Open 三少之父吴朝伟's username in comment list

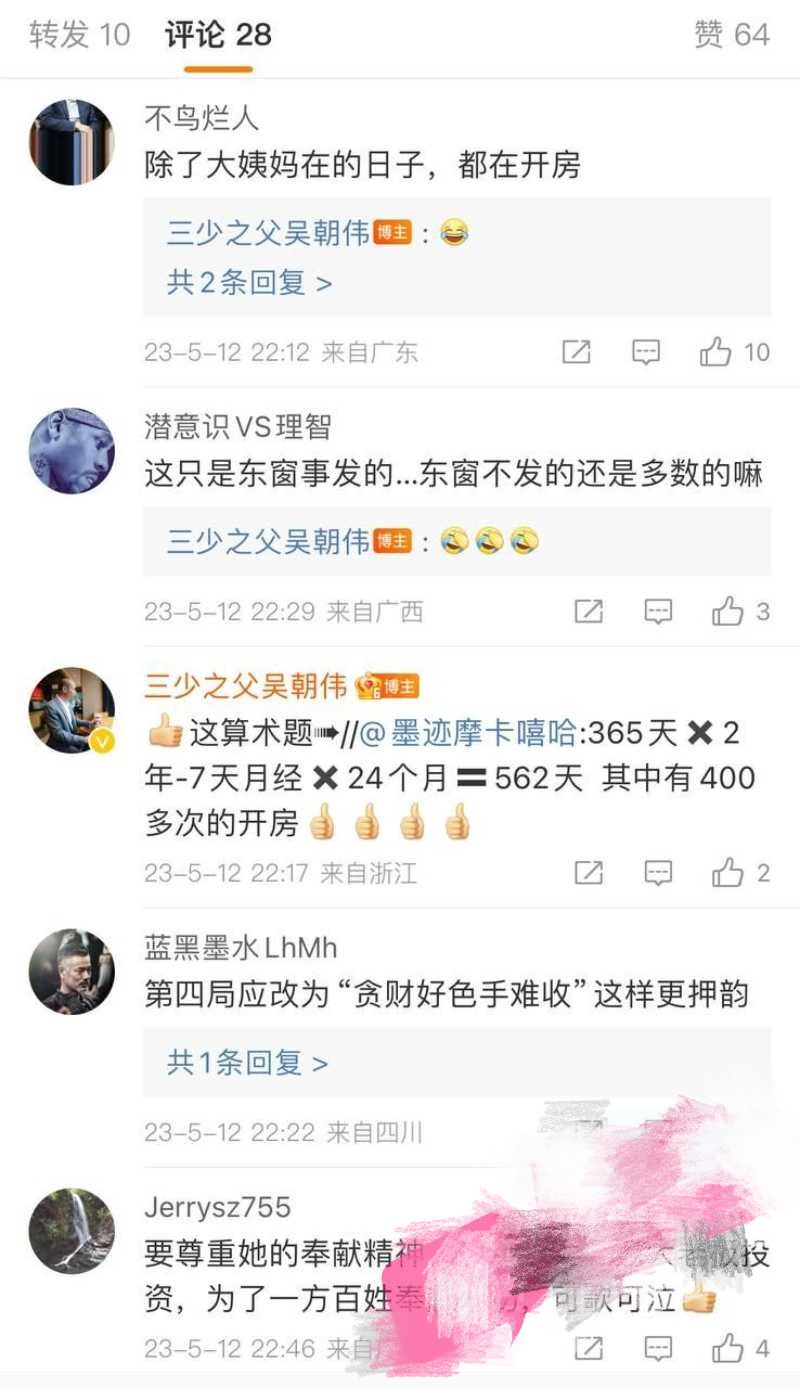coord(246,687)
